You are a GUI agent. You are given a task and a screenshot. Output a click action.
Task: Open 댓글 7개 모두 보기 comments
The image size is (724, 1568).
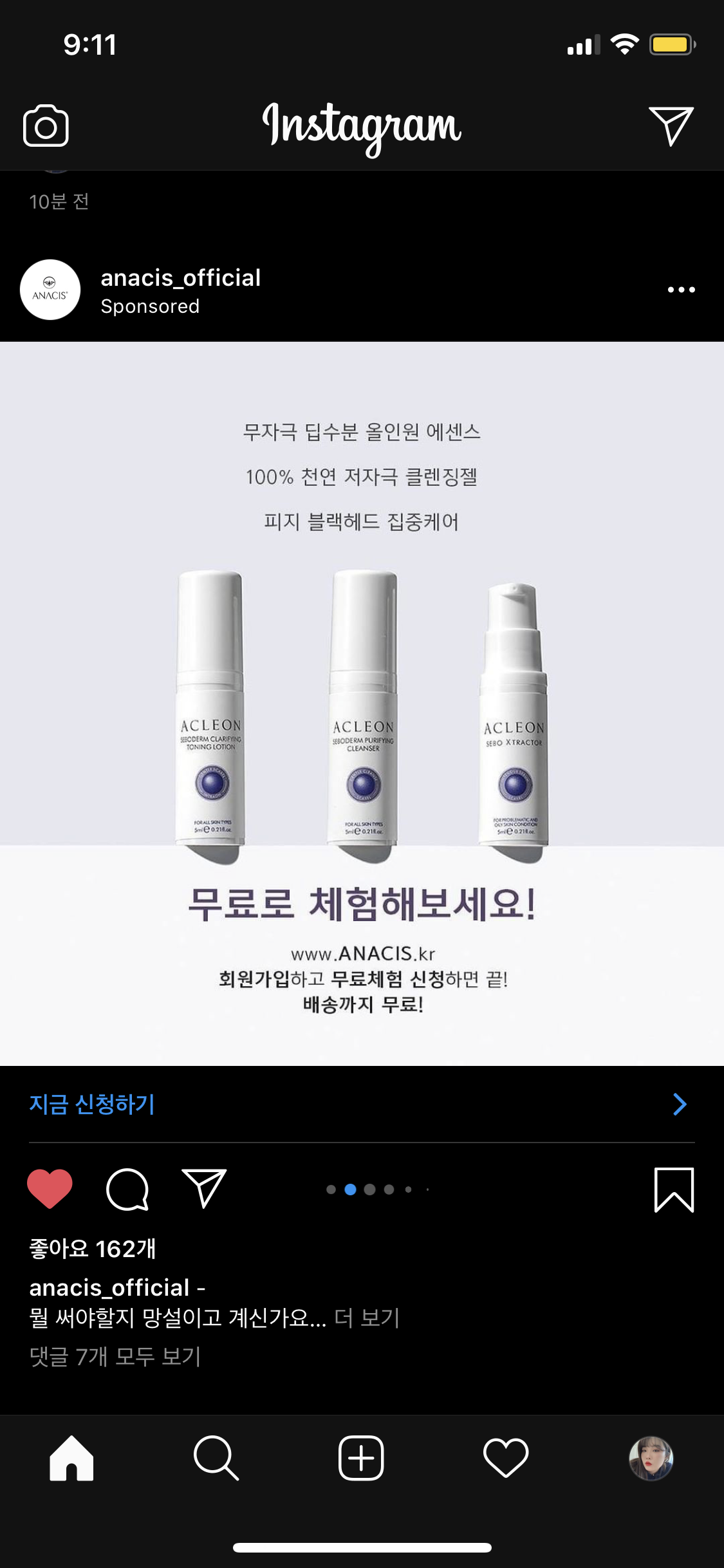(x=115, y=1356)
